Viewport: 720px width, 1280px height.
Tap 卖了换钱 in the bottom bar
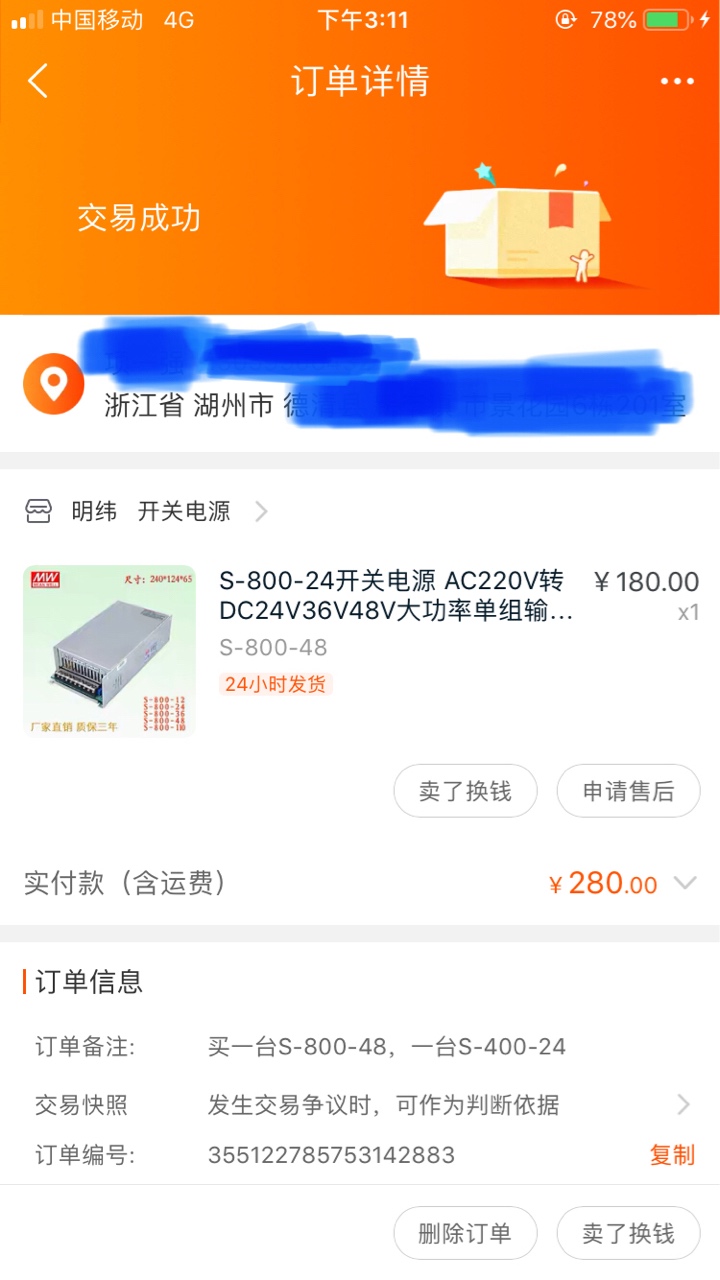[x=628, y=1233]
